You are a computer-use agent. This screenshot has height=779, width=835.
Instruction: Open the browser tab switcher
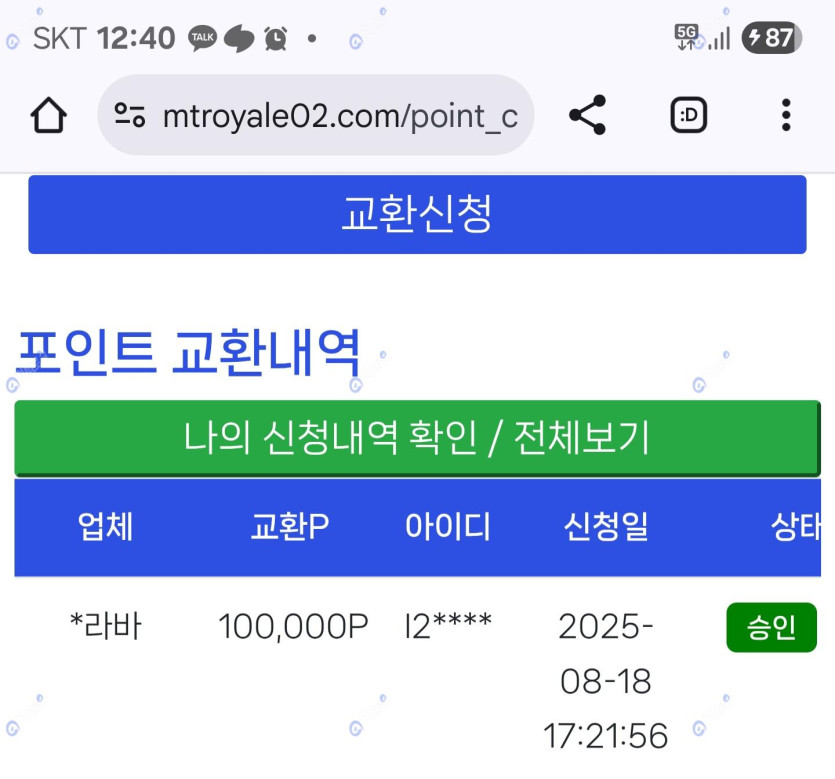(x=688, y=116)
